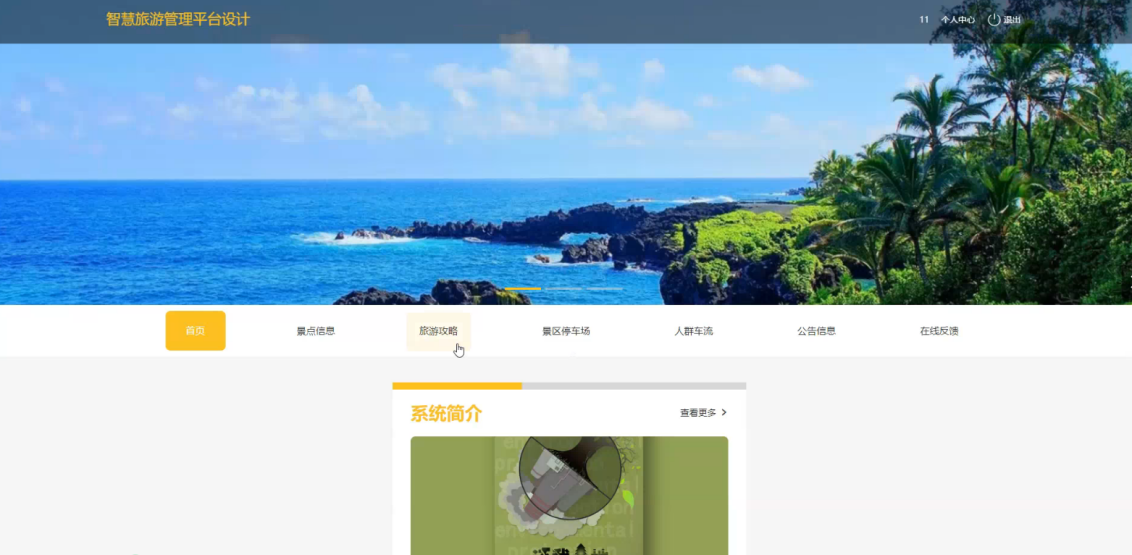This screenshot has width=1132, height=555.
Task: Open 景点信息 section
Action: (x=315, y=331)
